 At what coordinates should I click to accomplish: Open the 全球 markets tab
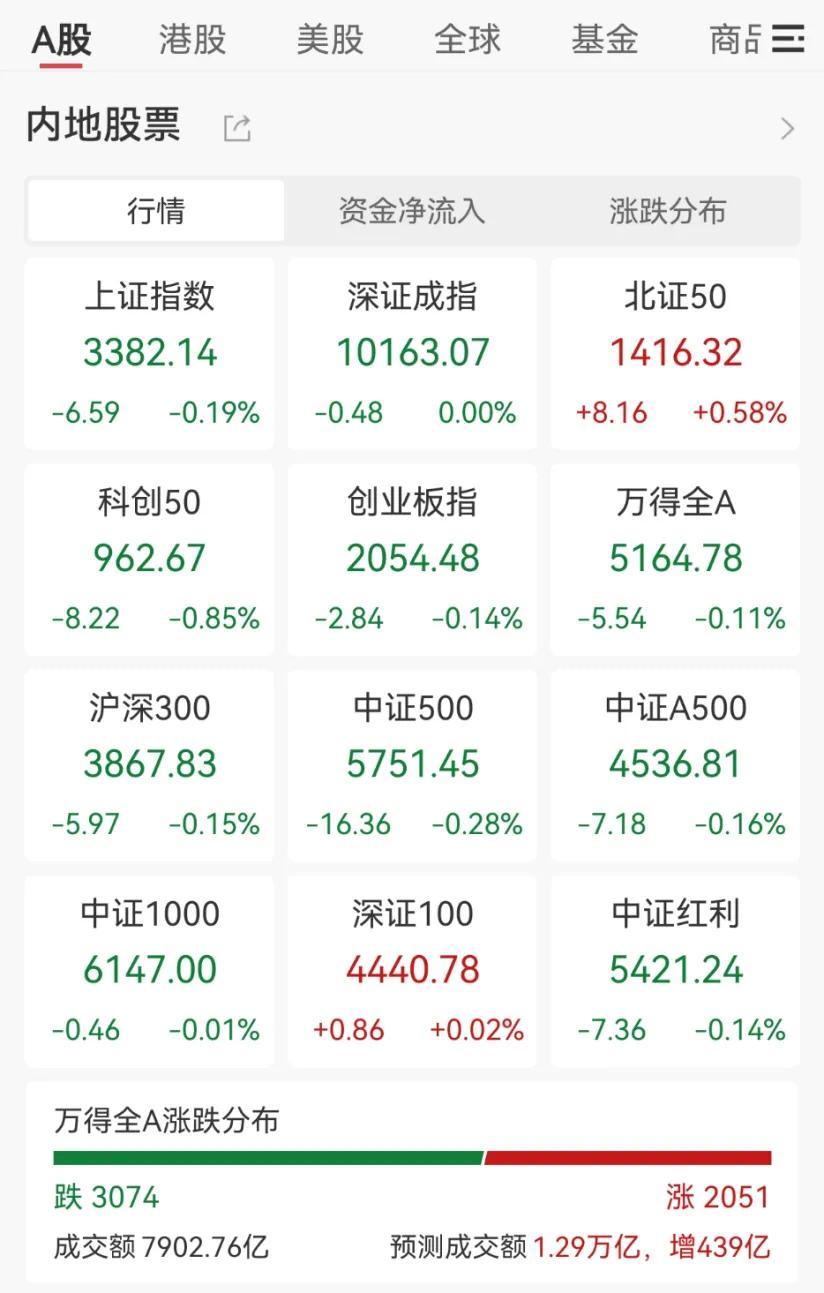tap(467, 40)
